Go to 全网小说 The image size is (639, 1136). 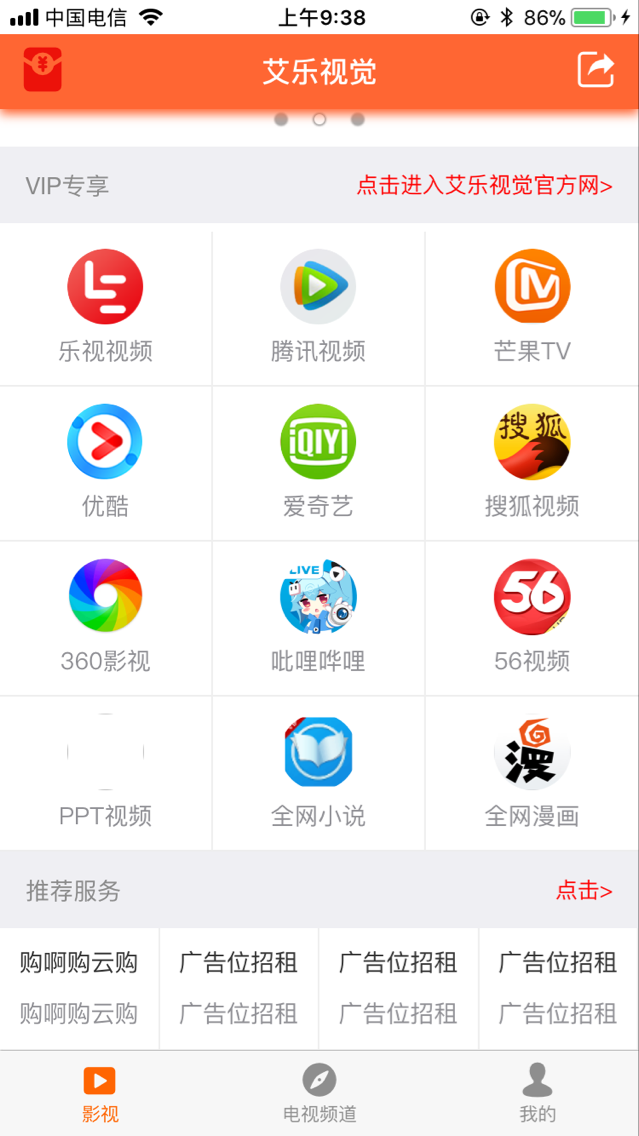tap(318, 772)
